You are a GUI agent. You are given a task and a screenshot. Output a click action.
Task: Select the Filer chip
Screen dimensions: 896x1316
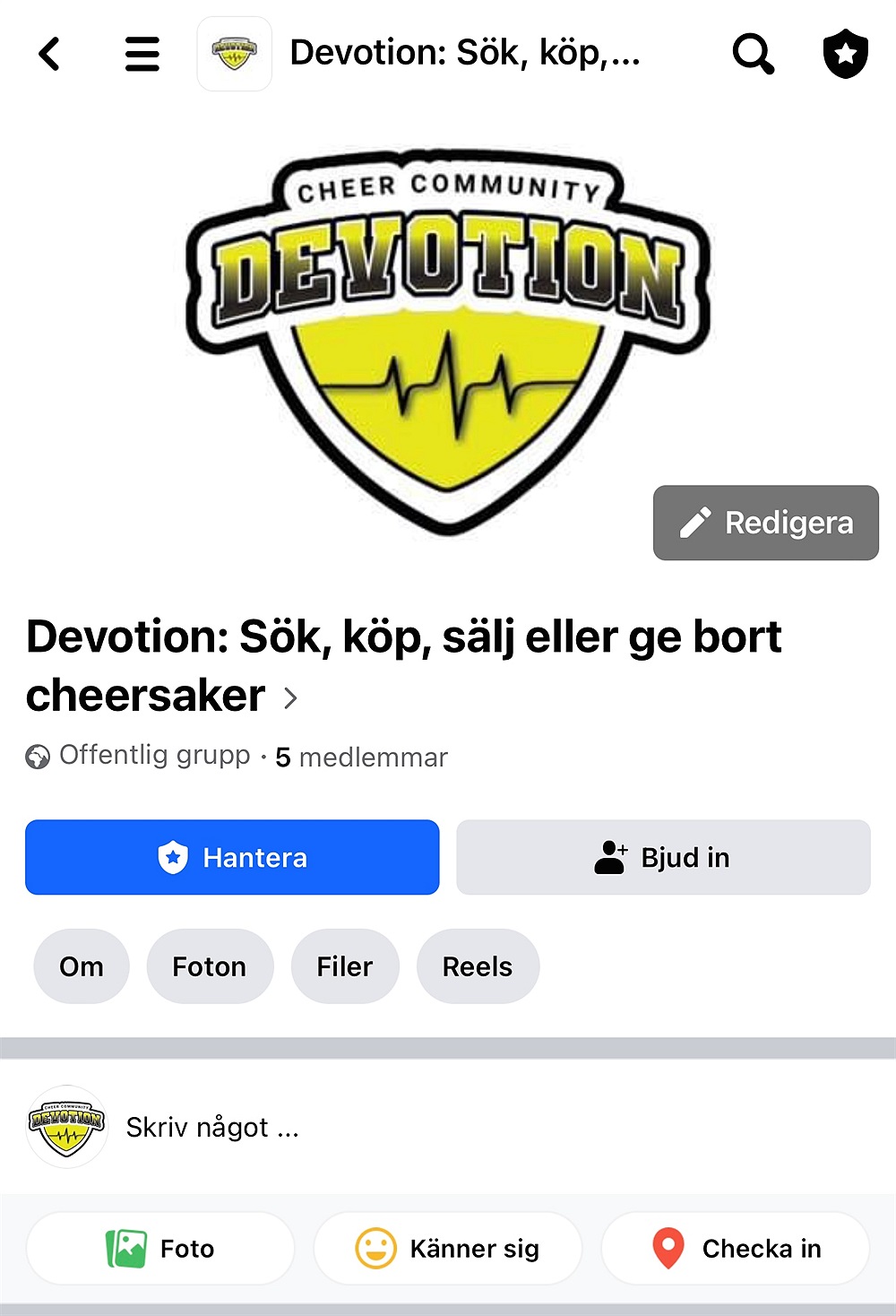tap(345, 966)
